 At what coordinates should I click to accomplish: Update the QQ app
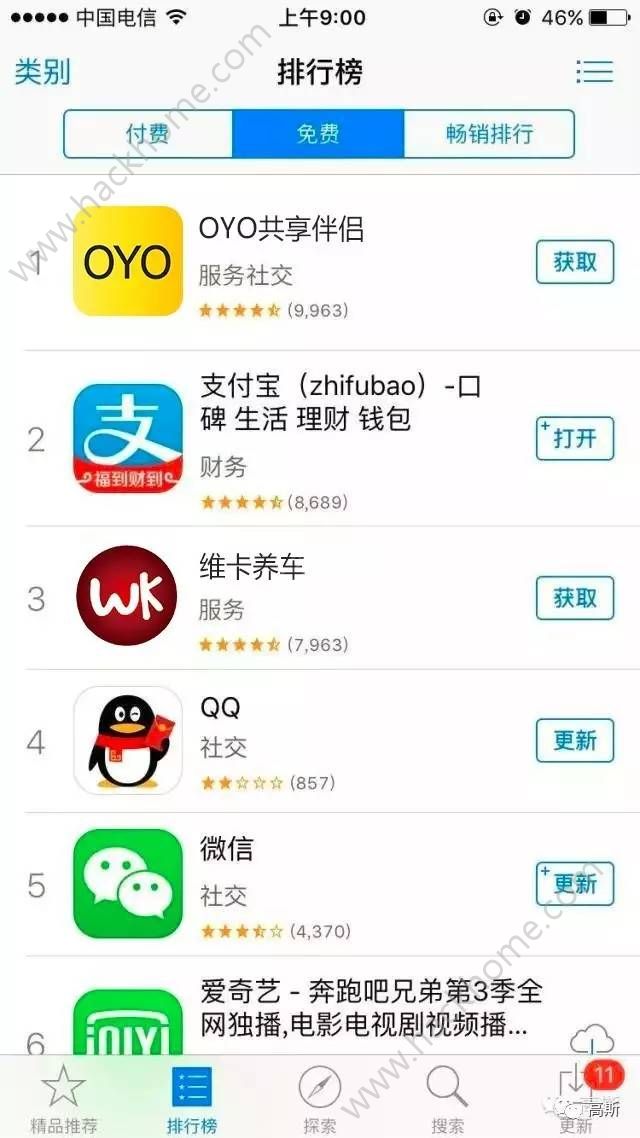(575, 740)
